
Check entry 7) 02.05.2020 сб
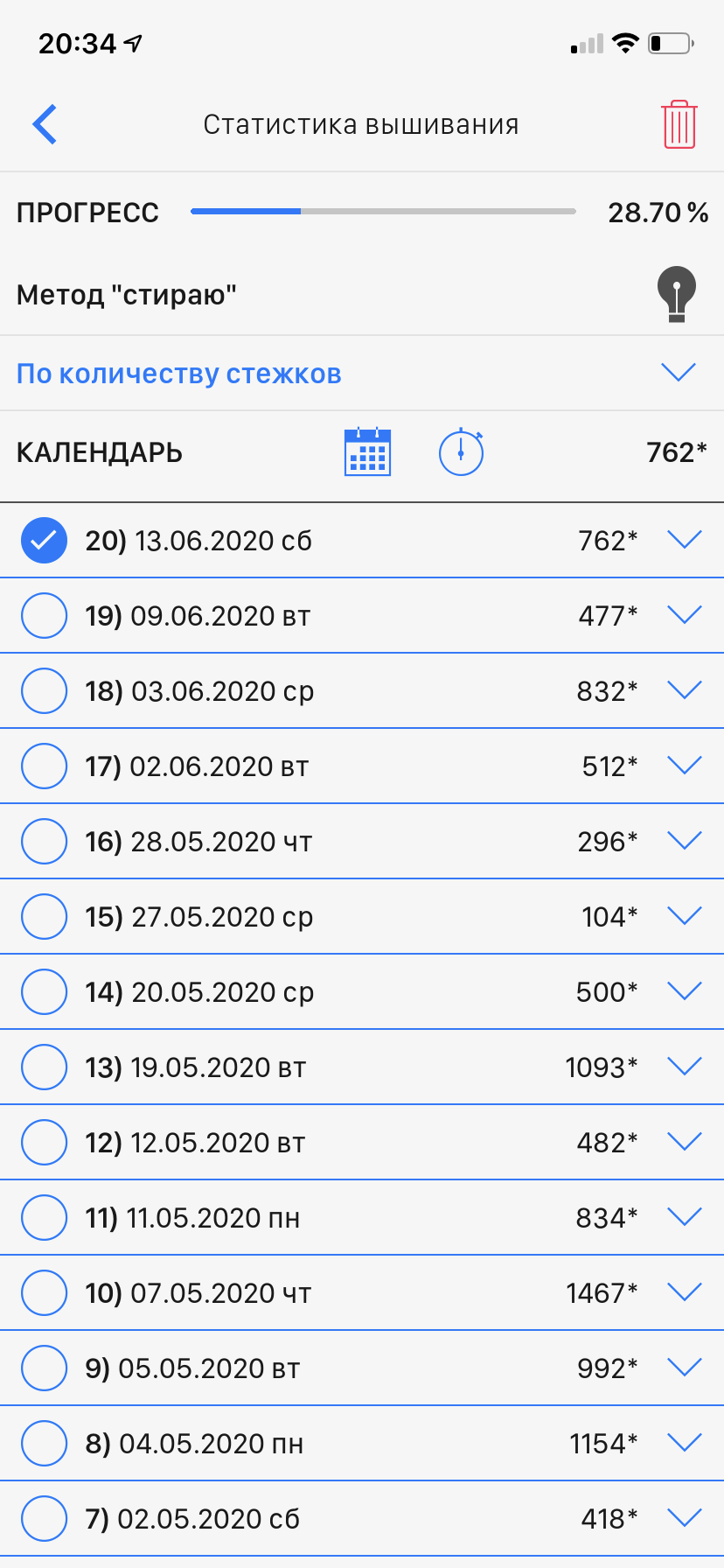(x=44, y=1519)
